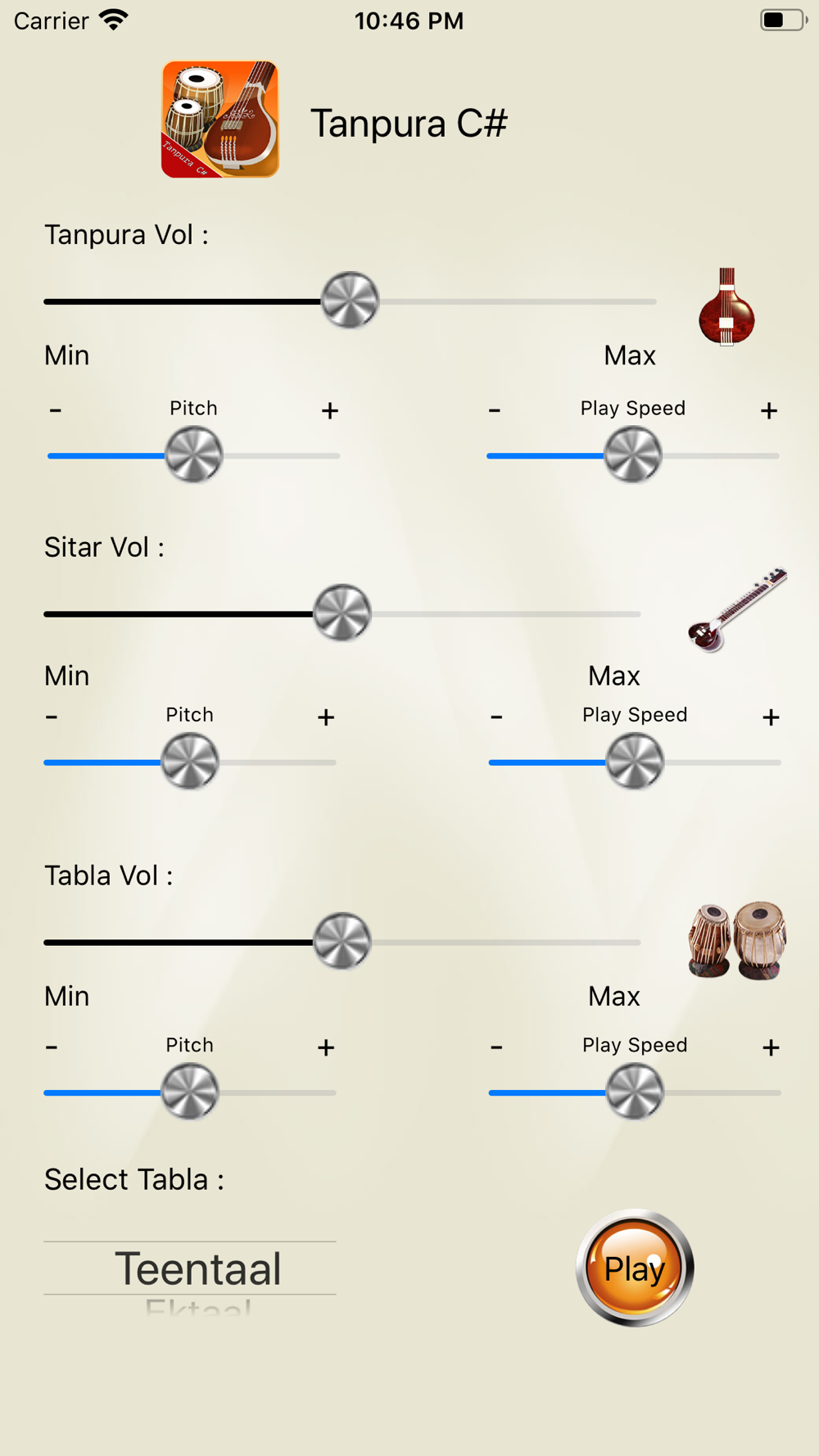This screenshot has height=1456, width=819.
Task: Decrease Sitar pitch with minus
Action: [x=52, y=717]
